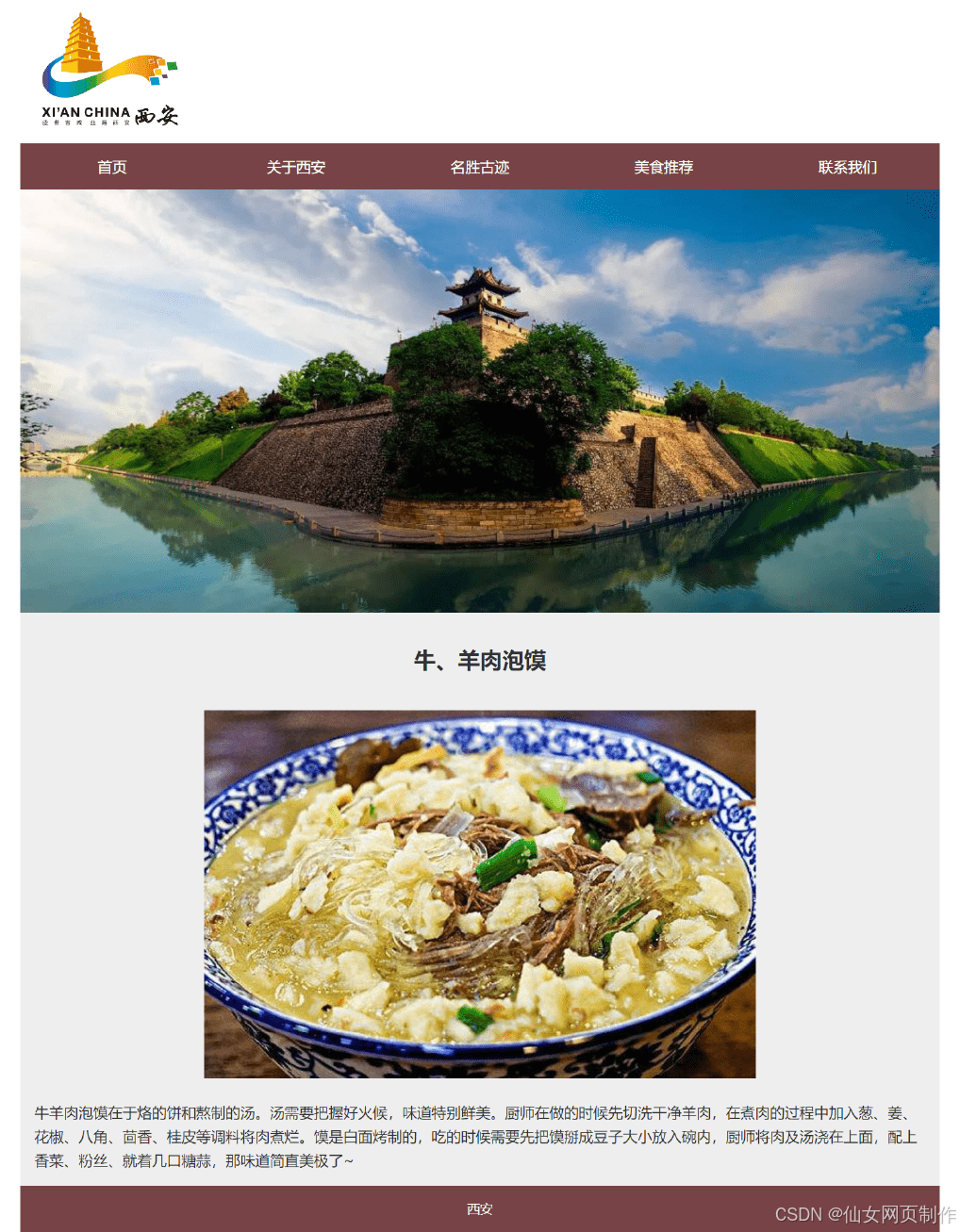
Task: Select the 美食推荐 menu entry
Action: tap(663, 167)
